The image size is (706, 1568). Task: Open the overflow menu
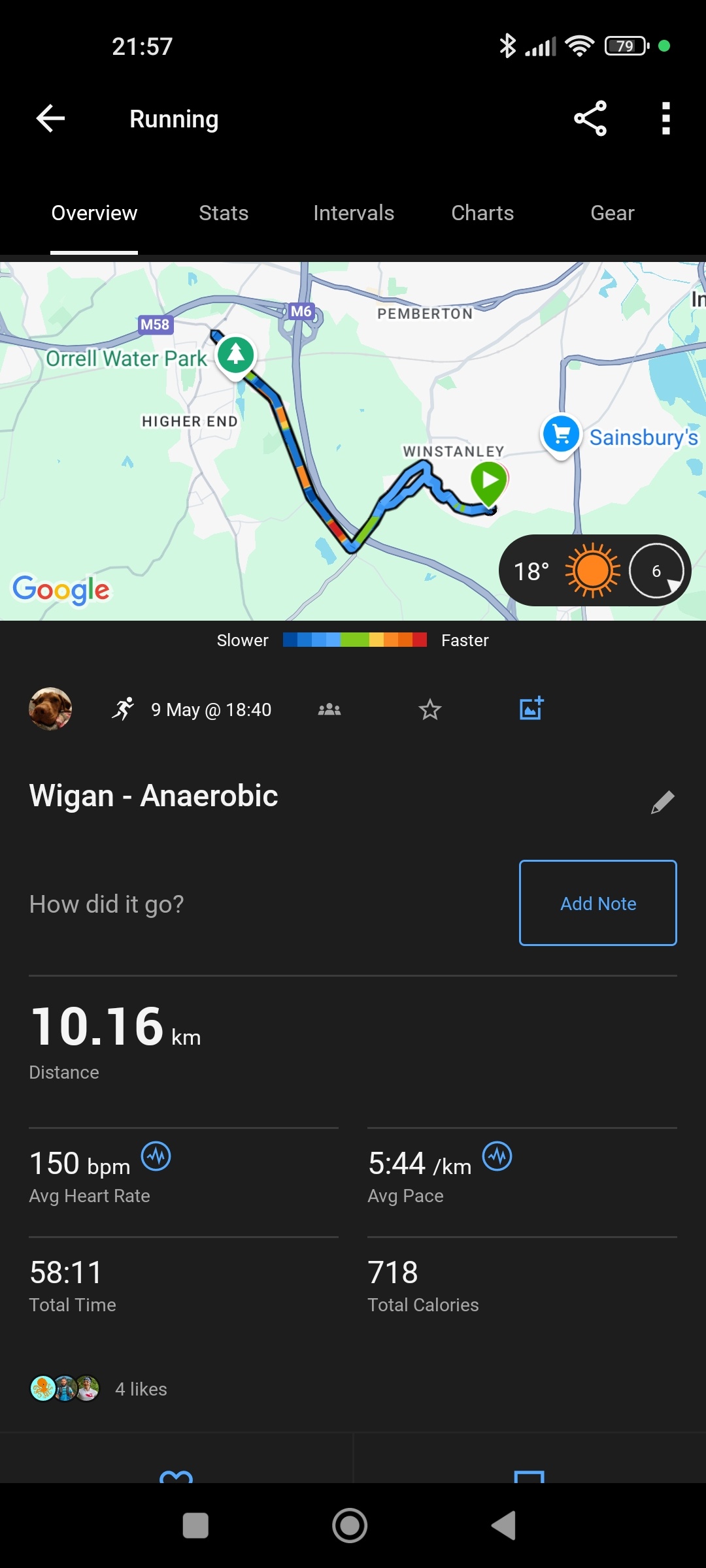(665, 118)
